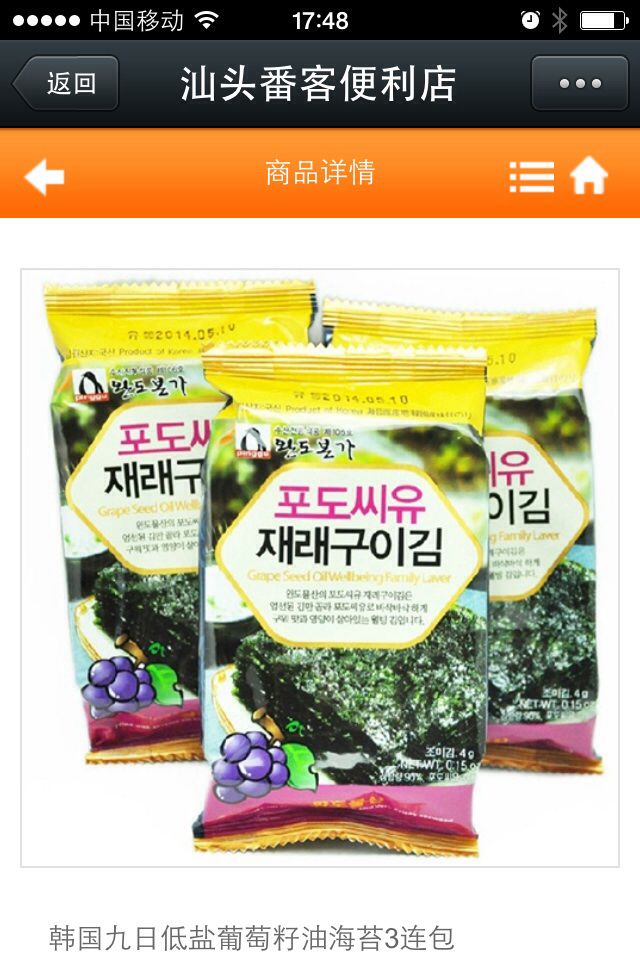Open the list menu icon
This screenshot has height=960, width=640.
531,176
